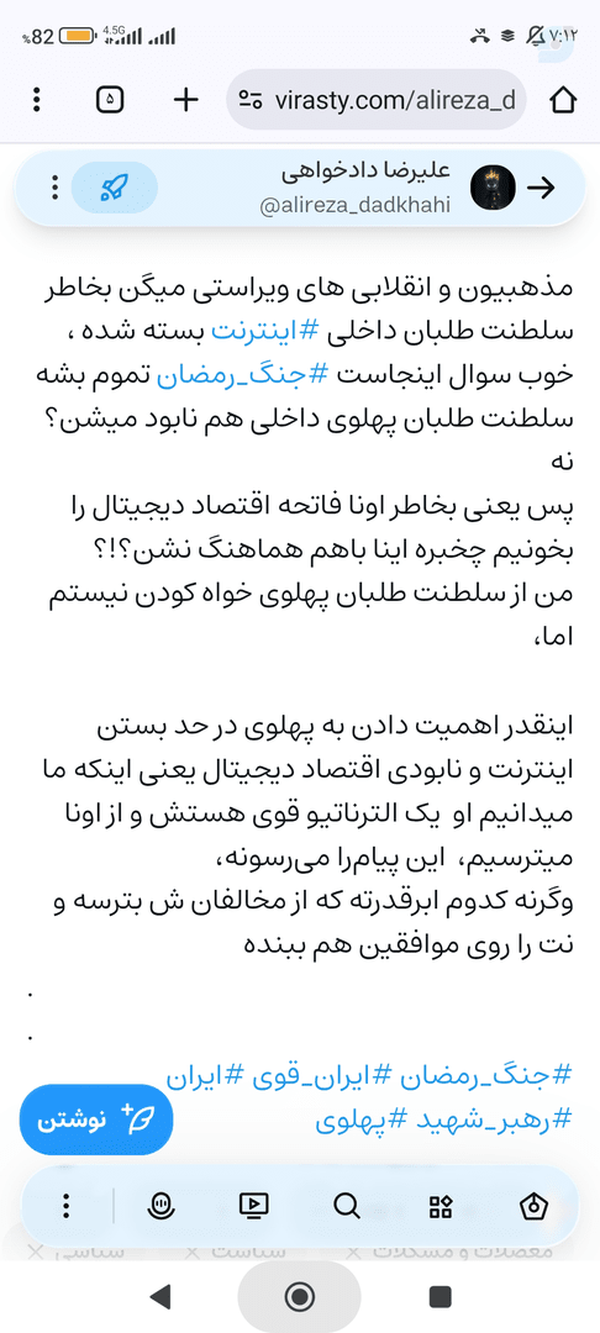Screen dimensions: 600x1333
Task: Open علیرضا دادخواهی's profile picture
Action: tap(492, 188)
